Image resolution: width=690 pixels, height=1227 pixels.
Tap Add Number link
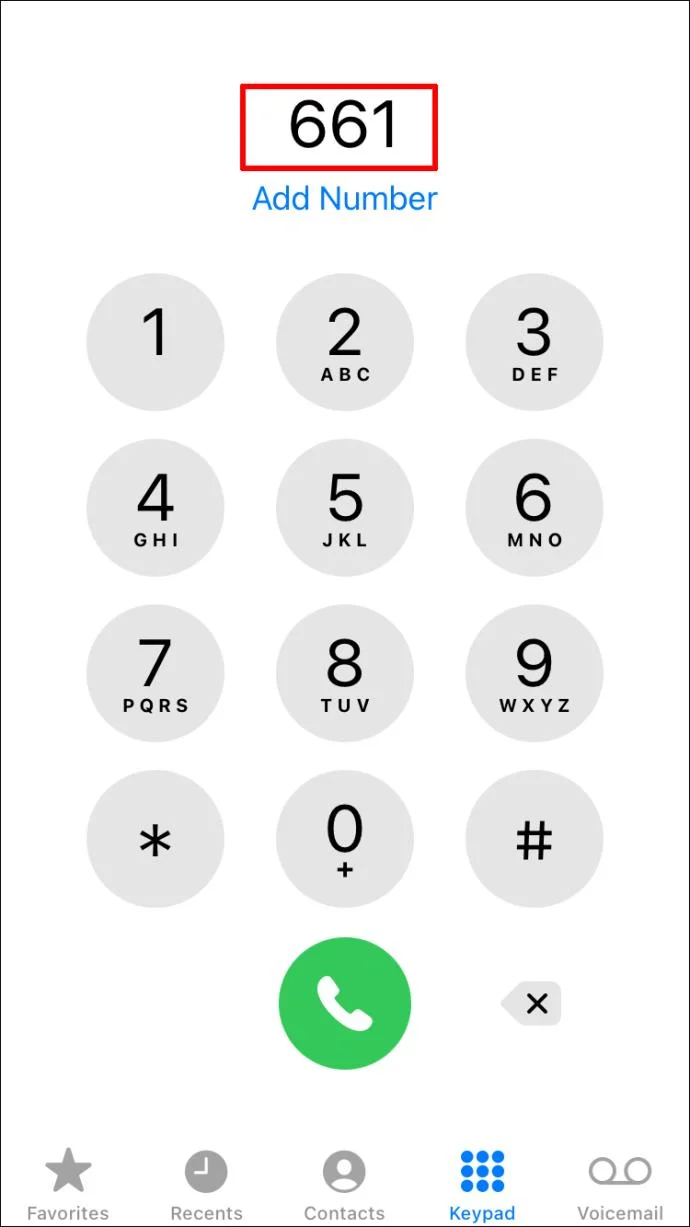[x=344, y=198]
